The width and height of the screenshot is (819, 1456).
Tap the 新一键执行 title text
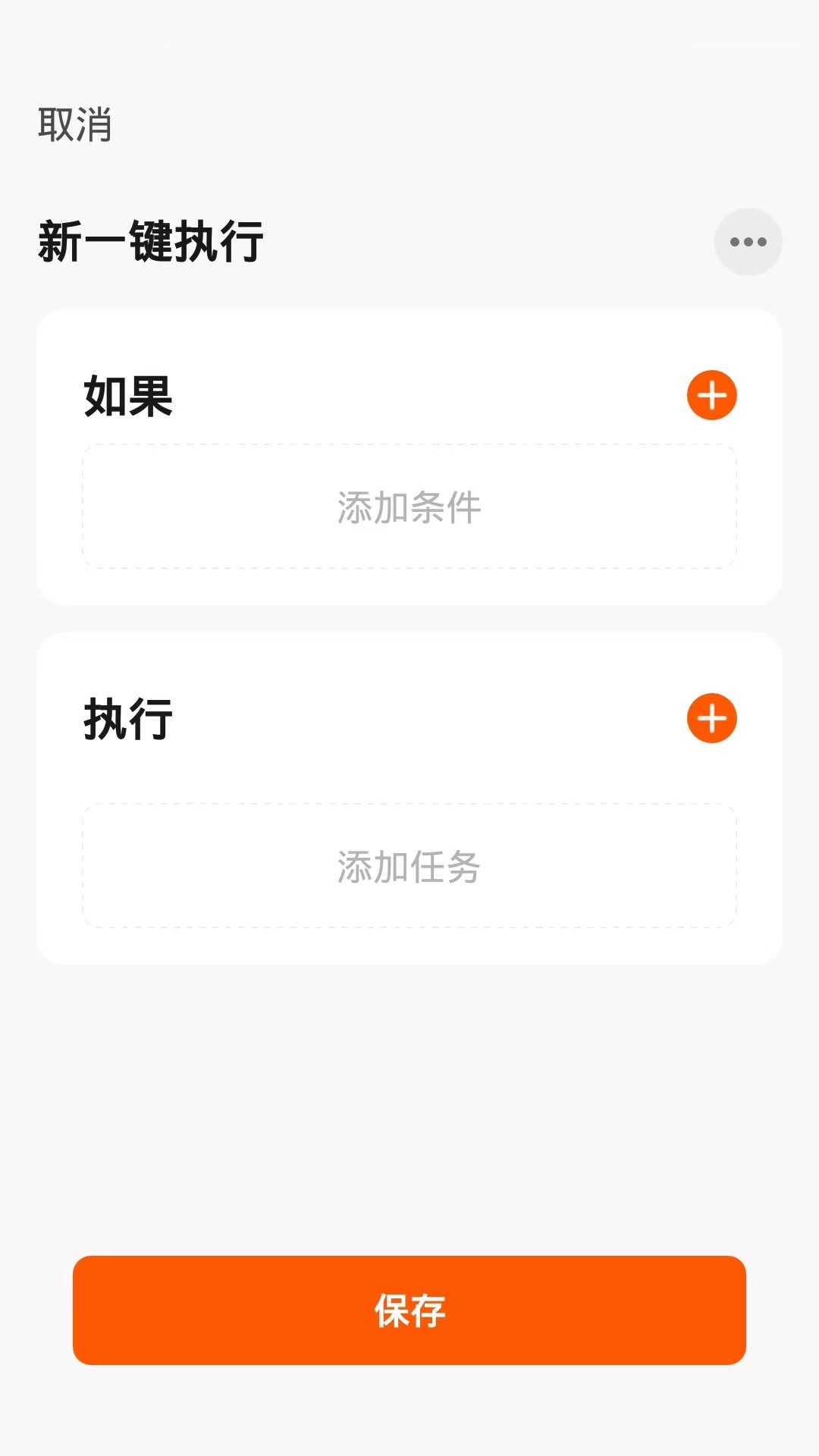pos(152,241)
